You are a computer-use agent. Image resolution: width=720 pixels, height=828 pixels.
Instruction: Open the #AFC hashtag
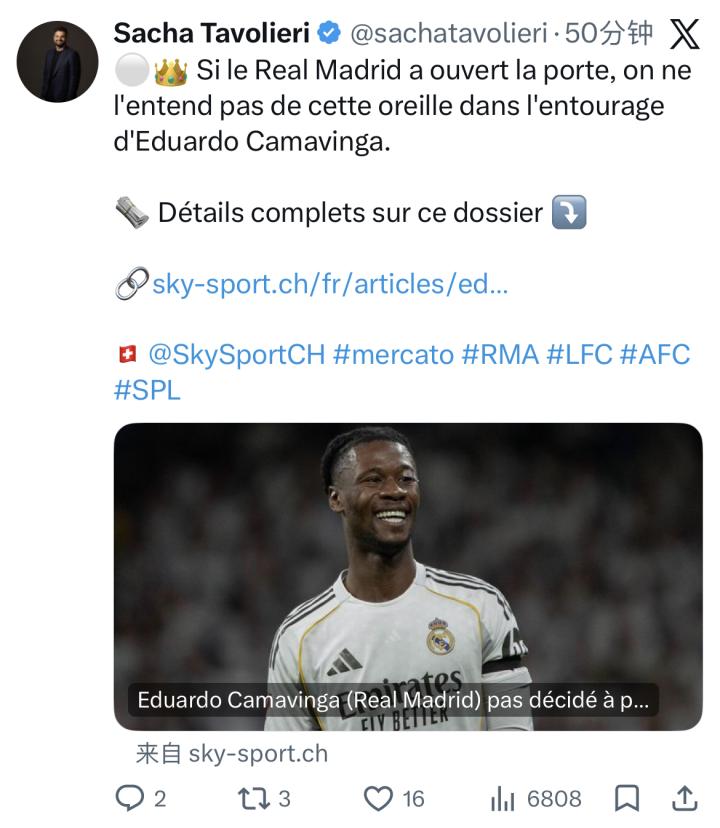pos(655,354)
